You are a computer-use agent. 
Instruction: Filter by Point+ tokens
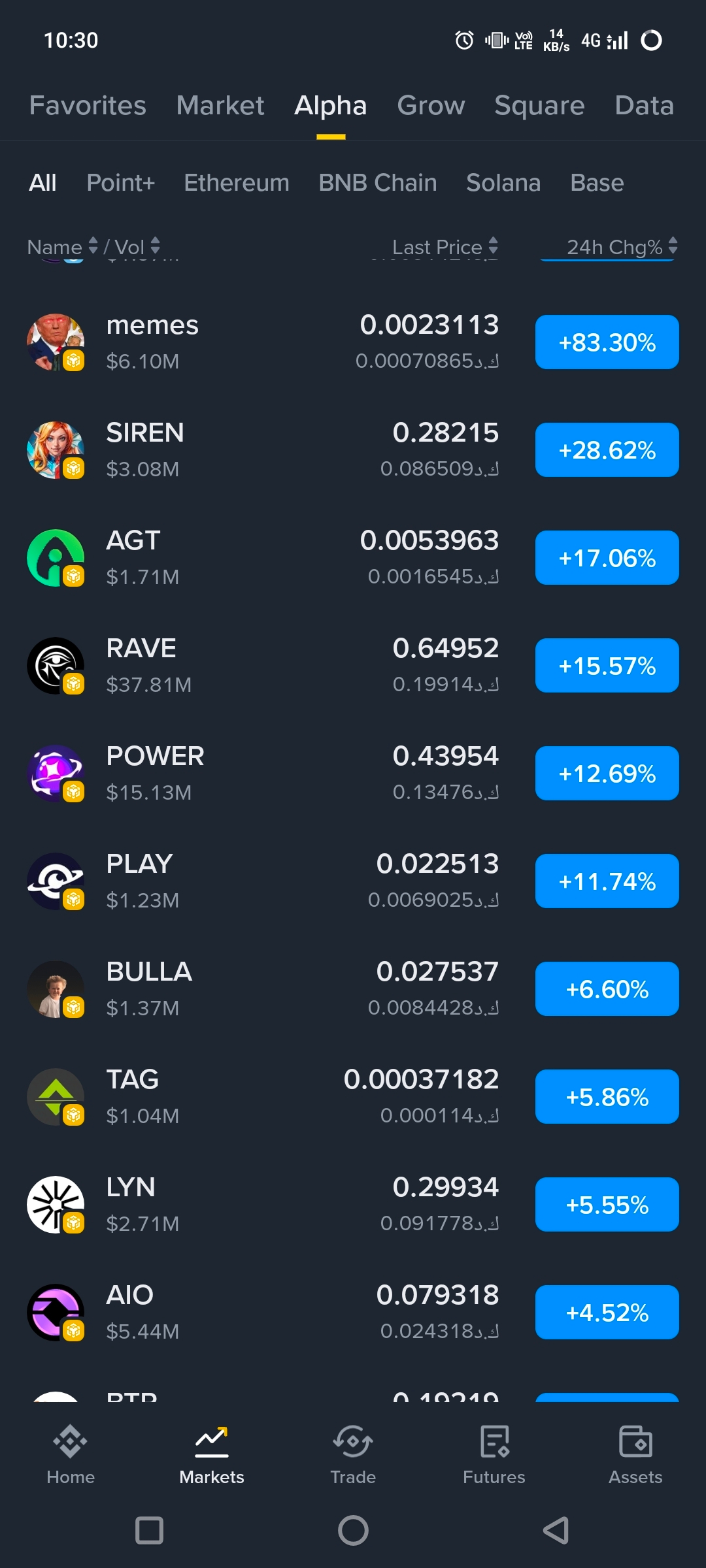click(121, 182)
